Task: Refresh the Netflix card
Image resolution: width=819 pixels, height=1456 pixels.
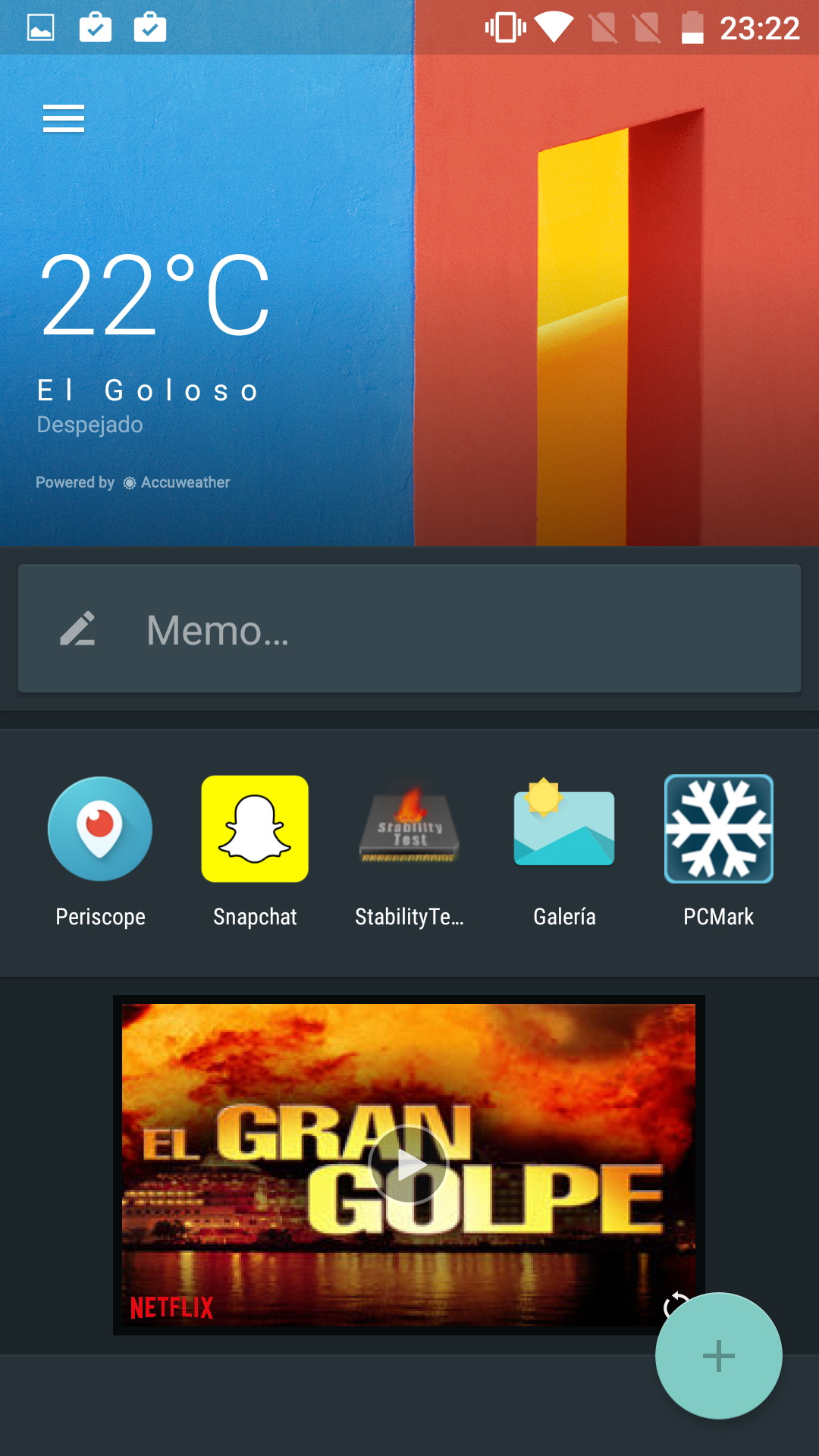Action: (x=670, y=1301)
